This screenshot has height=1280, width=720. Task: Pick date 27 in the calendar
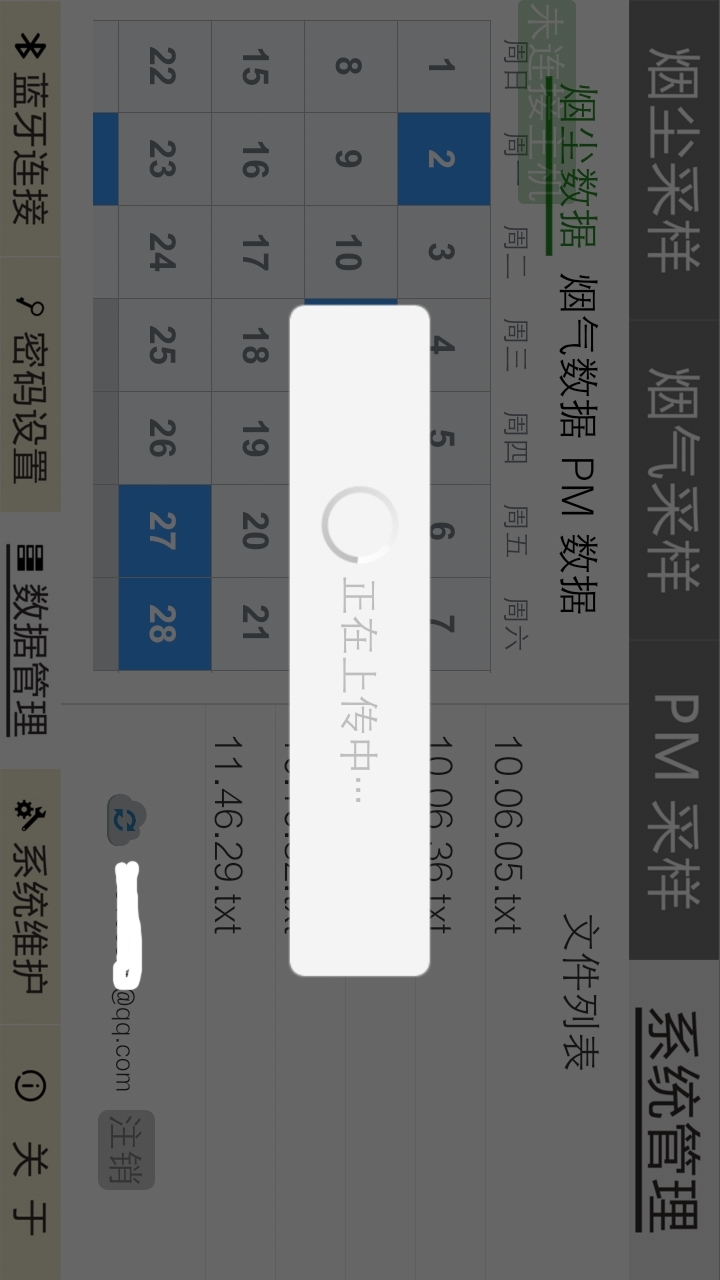[x=164, y=531]
